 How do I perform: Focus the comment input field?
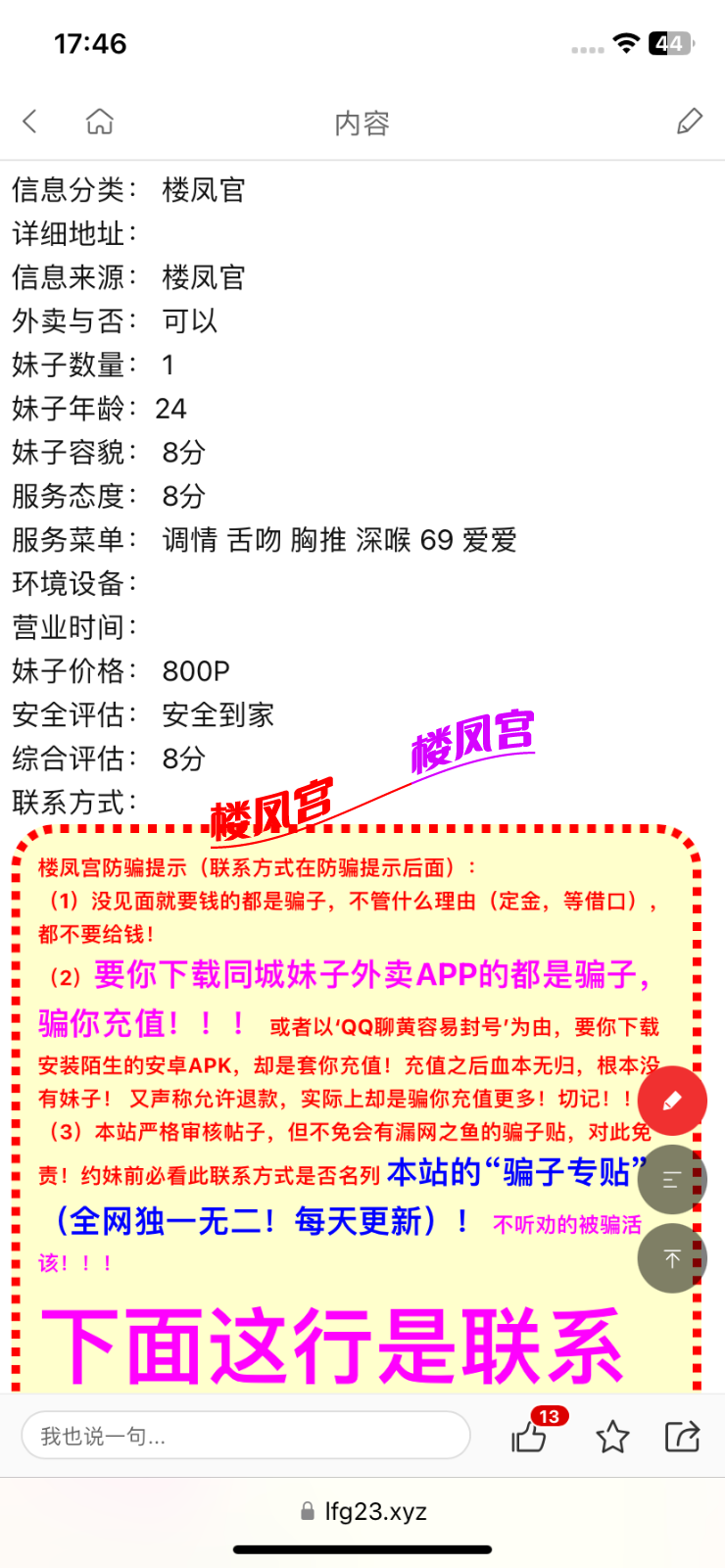point(245,1436)
